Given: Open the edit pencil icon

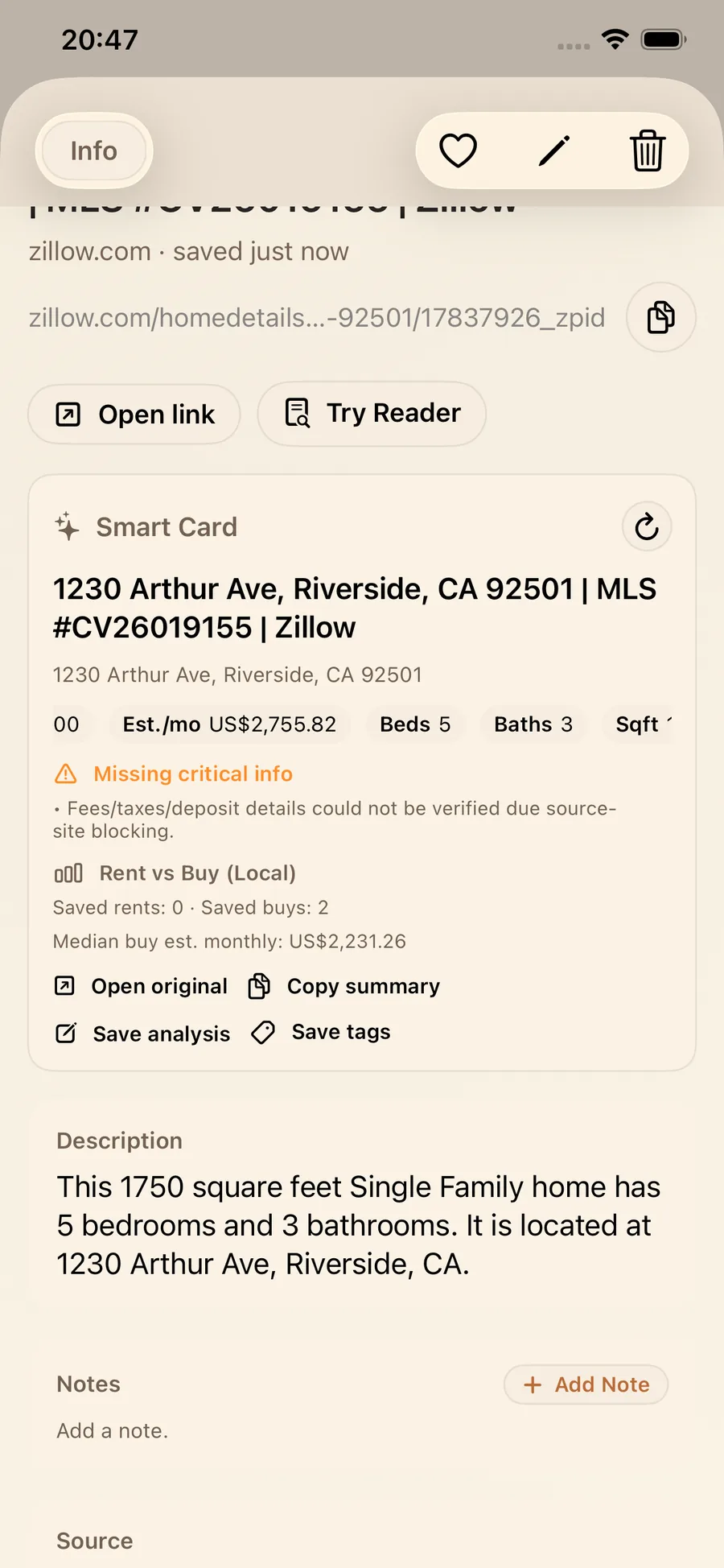Looking at the screenshot, I should (x=553, y=151).
